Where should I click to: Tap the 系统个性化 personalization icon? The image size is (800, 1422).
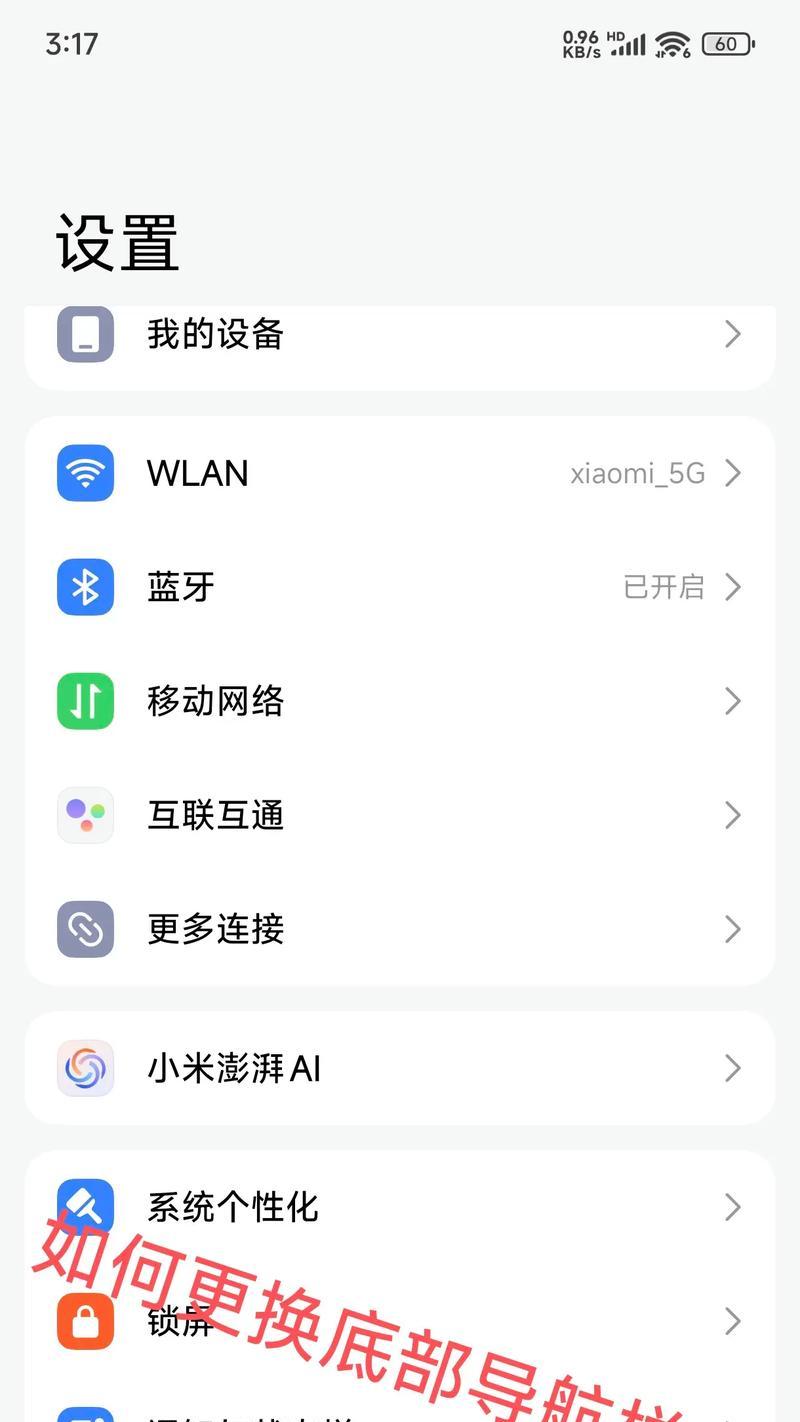(85, 1207)
